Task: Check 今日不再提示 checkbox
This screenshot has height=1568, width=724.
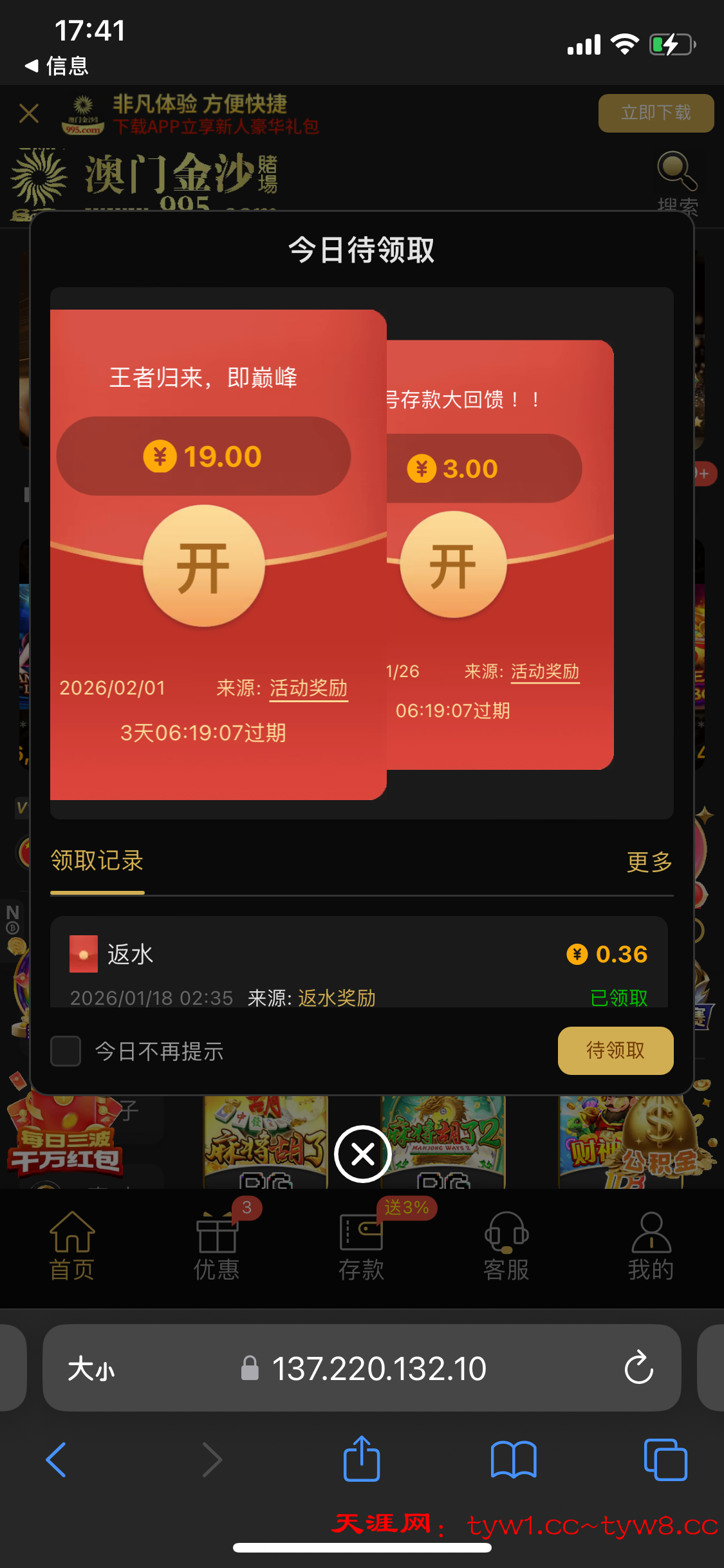Action: [x=66, y=1051]
